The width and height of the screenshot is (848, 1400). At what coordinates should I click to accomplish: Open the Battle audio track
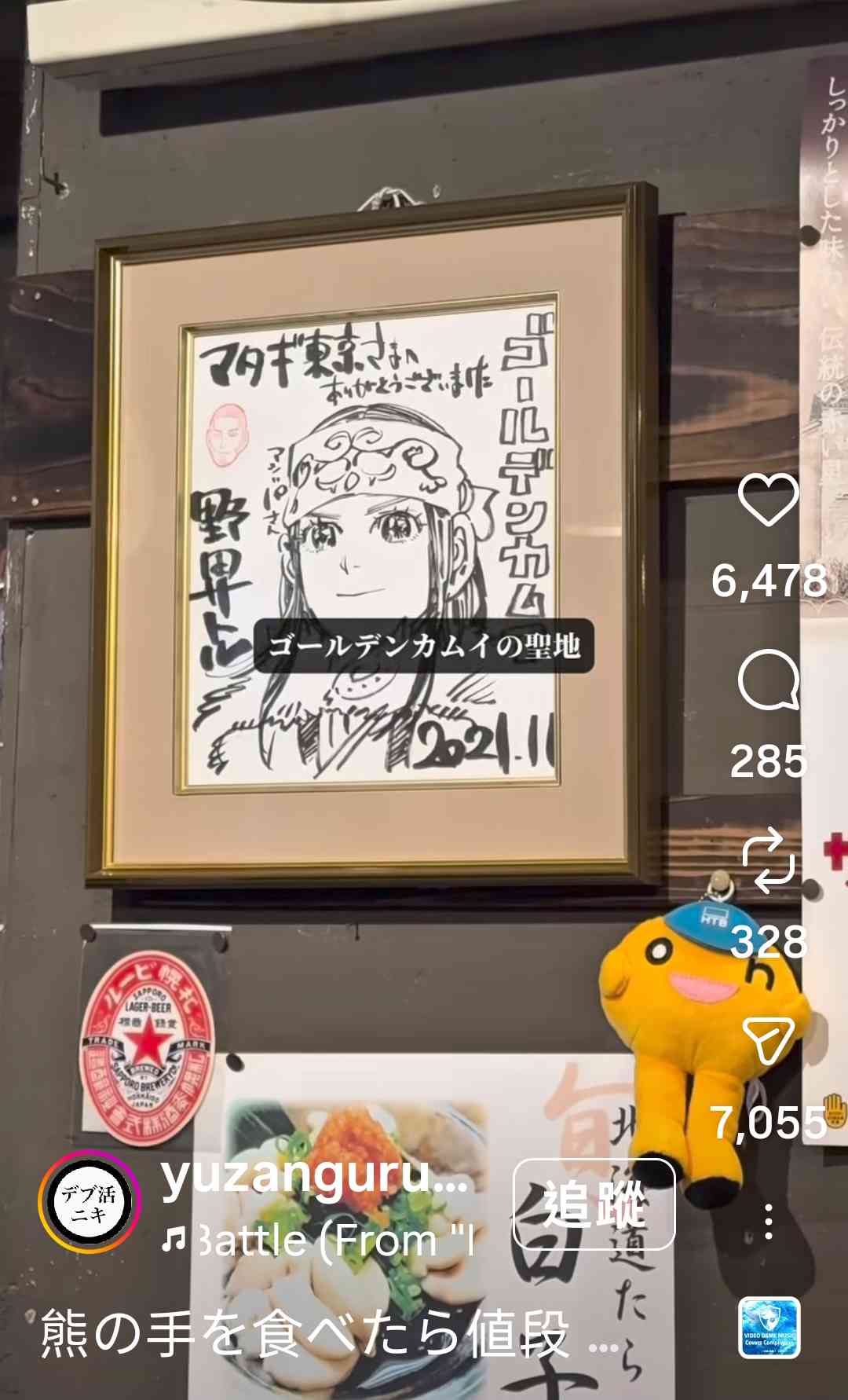tap(318, 1241)
